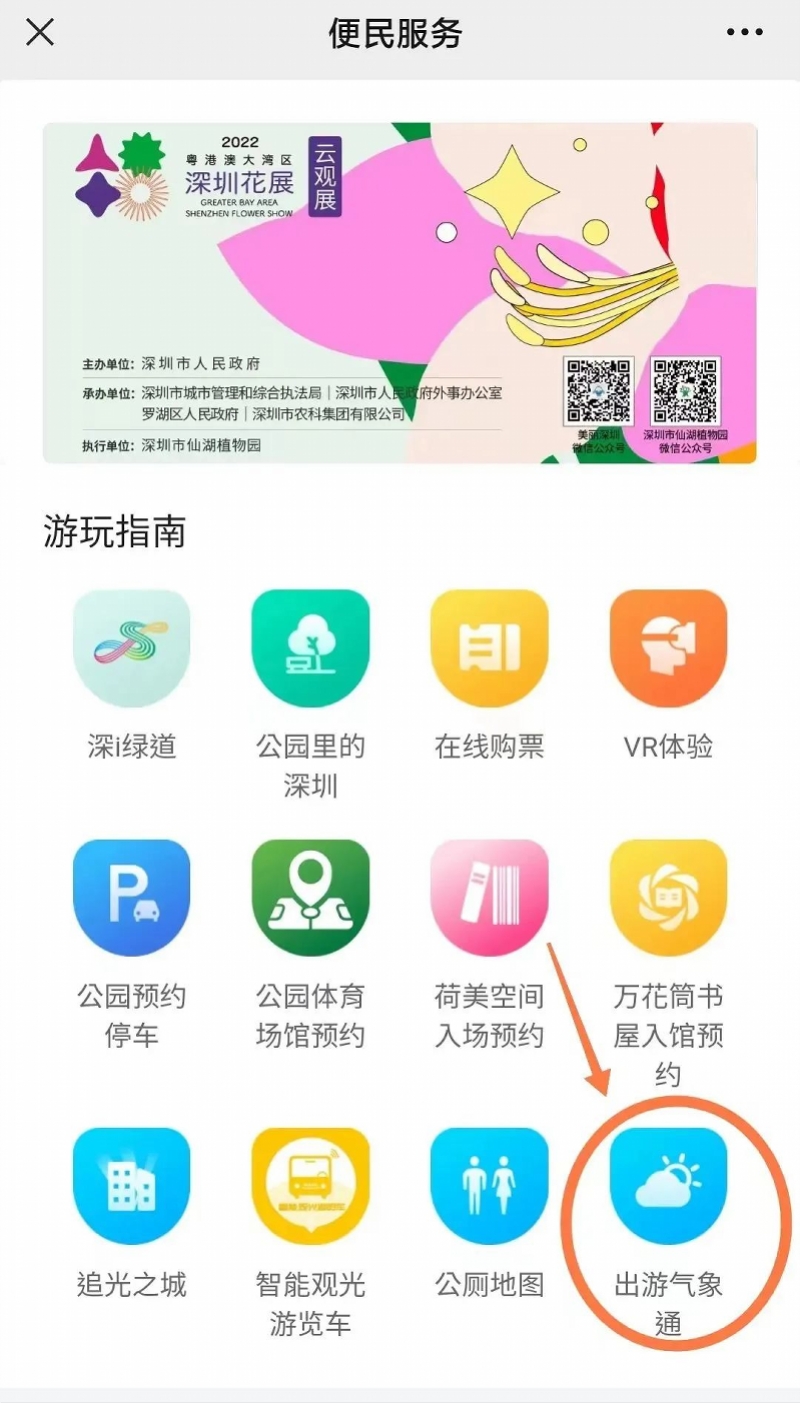Open 公园里的深圳
Image resolution: width=800 pixels, height=1403 pixels.
[310, 649]
